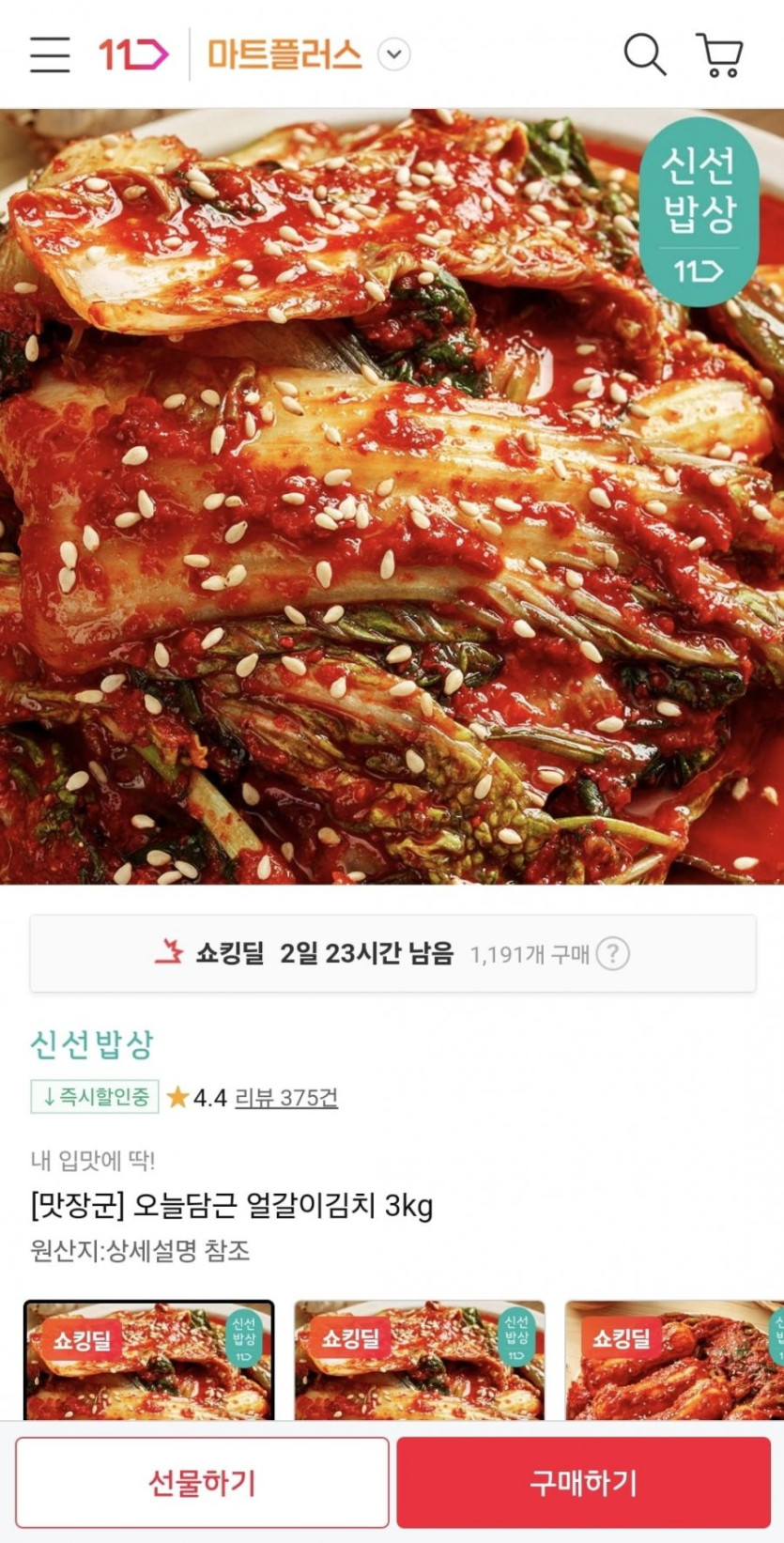Open the search magnifier
Viewport: 784px width, 1543px height.
point(645,54)
